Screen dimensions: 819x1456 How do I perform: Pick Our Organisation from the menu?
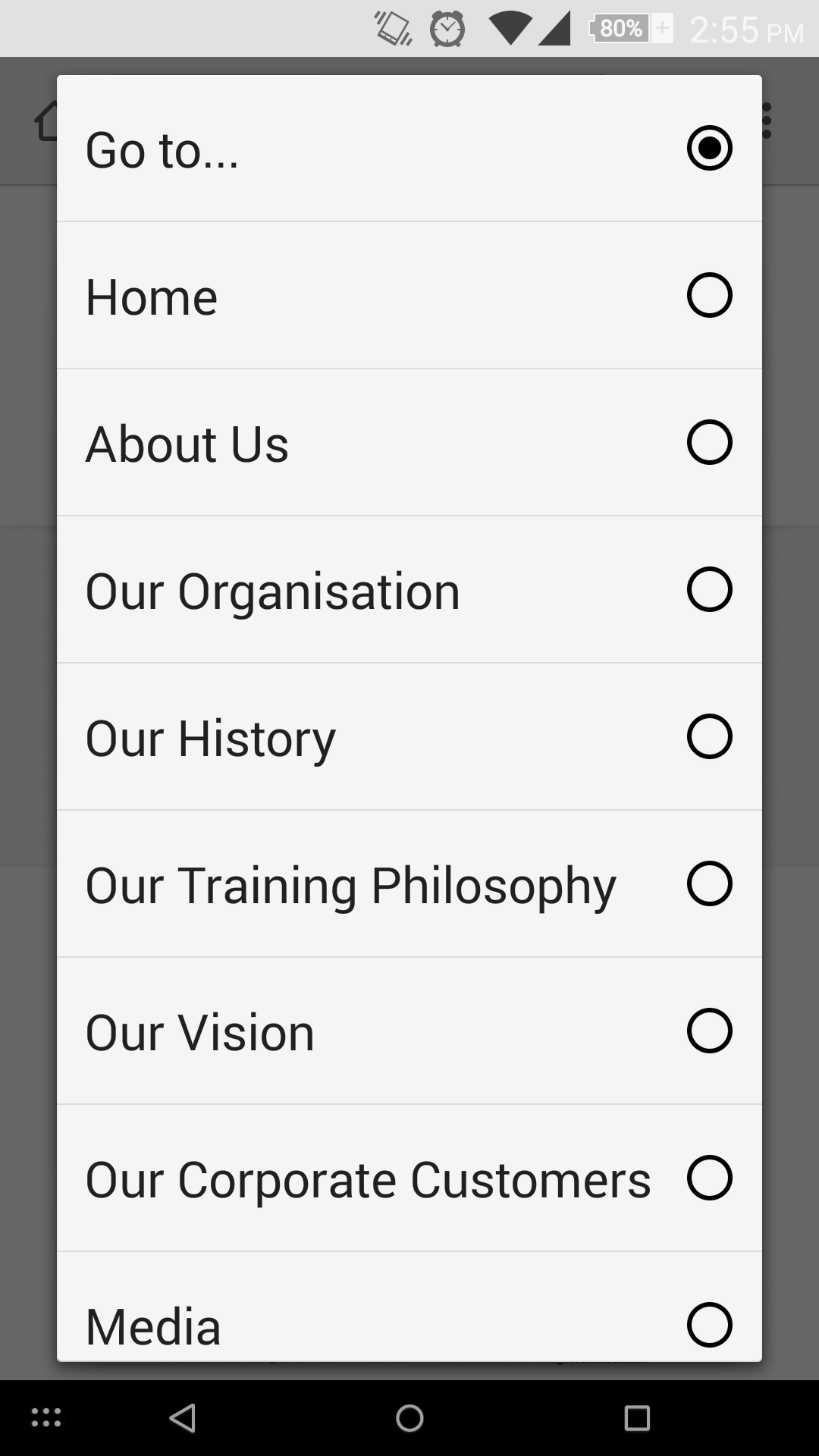(409, 590)
